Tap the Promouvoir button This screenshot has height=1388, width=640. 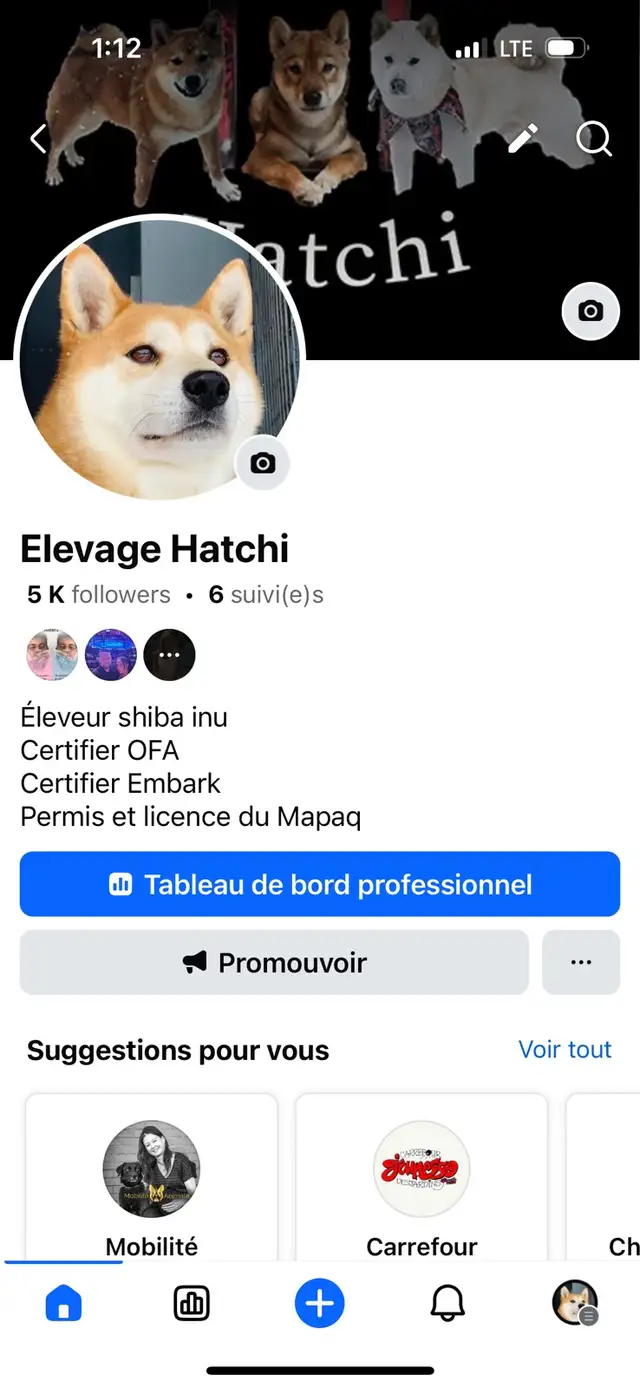click(274, 962)
